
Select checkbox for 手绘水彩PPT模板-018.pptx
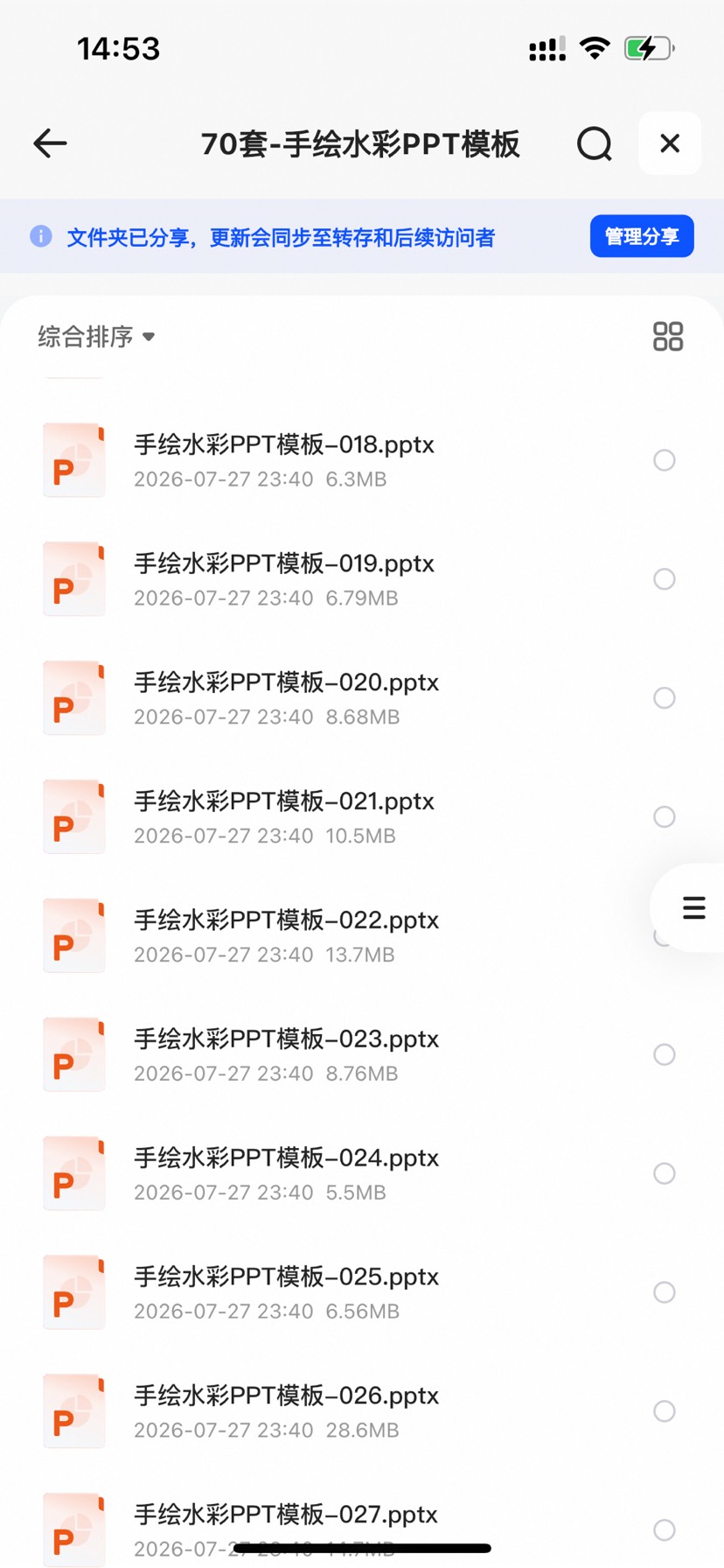665,460
